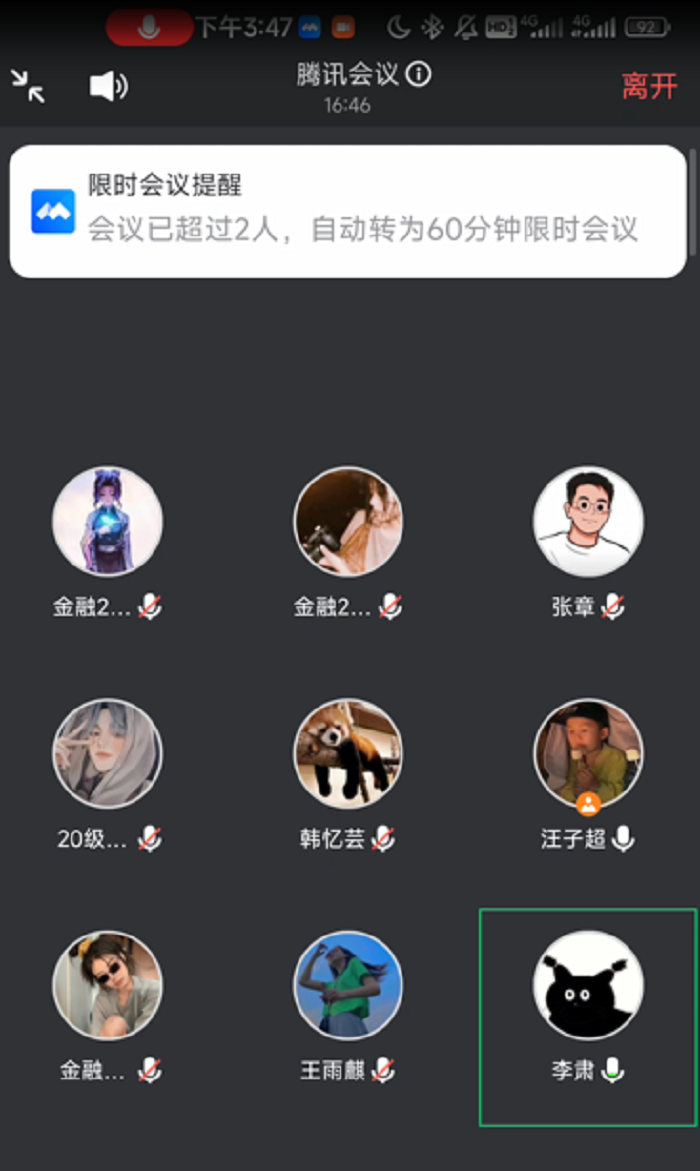
Task: Toggle the speaker audio icon
Action: click(x=108, y=86)
